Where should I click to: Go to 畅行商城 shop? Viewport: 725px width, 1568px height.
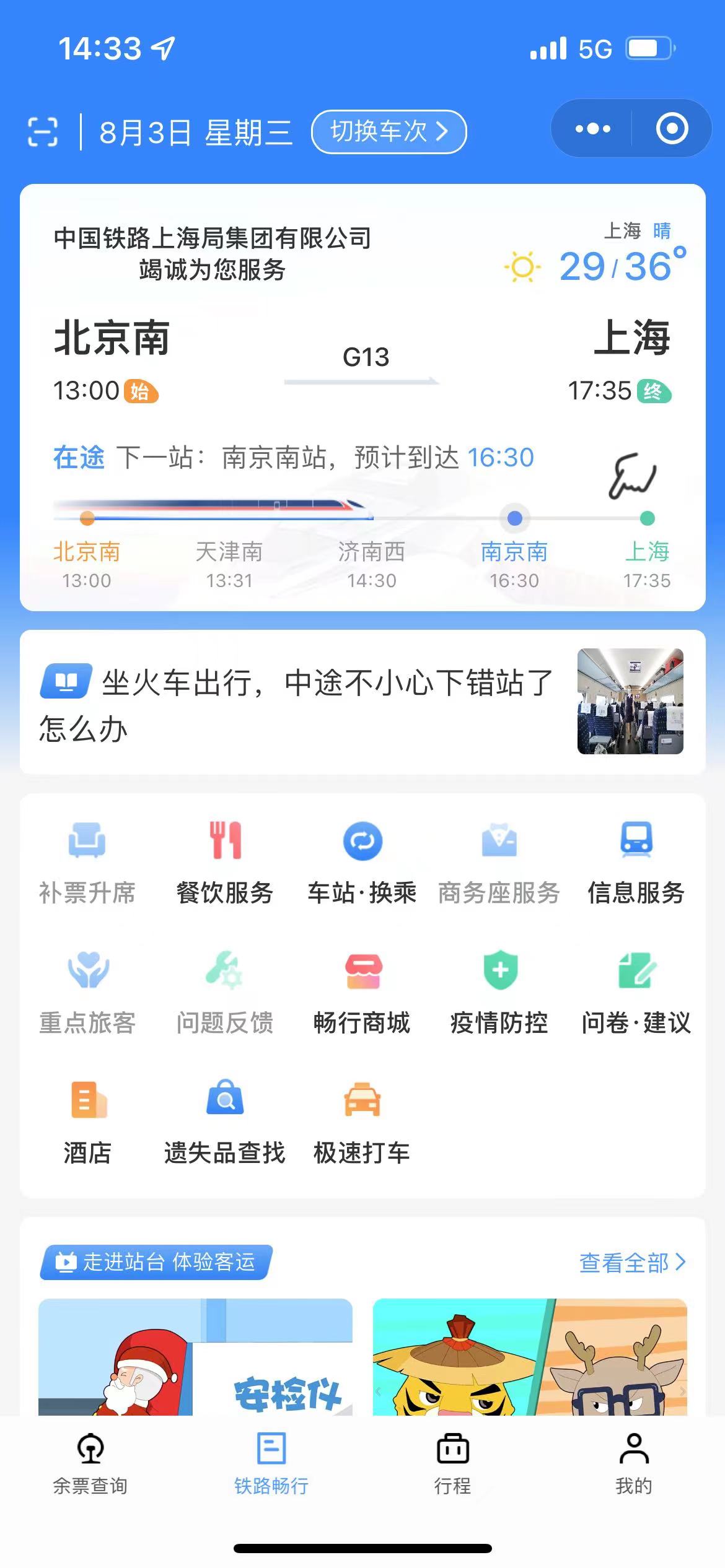[362, 993]
